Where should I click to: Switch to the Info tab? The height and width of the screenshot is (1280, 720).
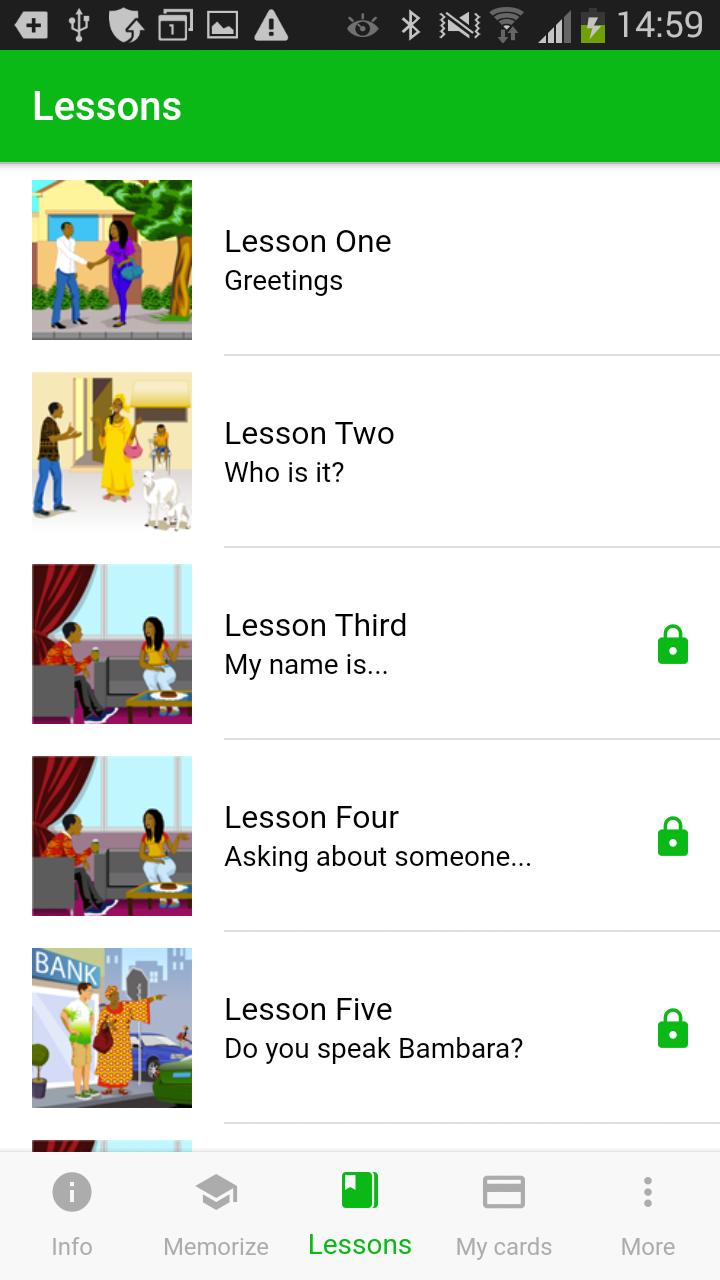coord(72,1216)
